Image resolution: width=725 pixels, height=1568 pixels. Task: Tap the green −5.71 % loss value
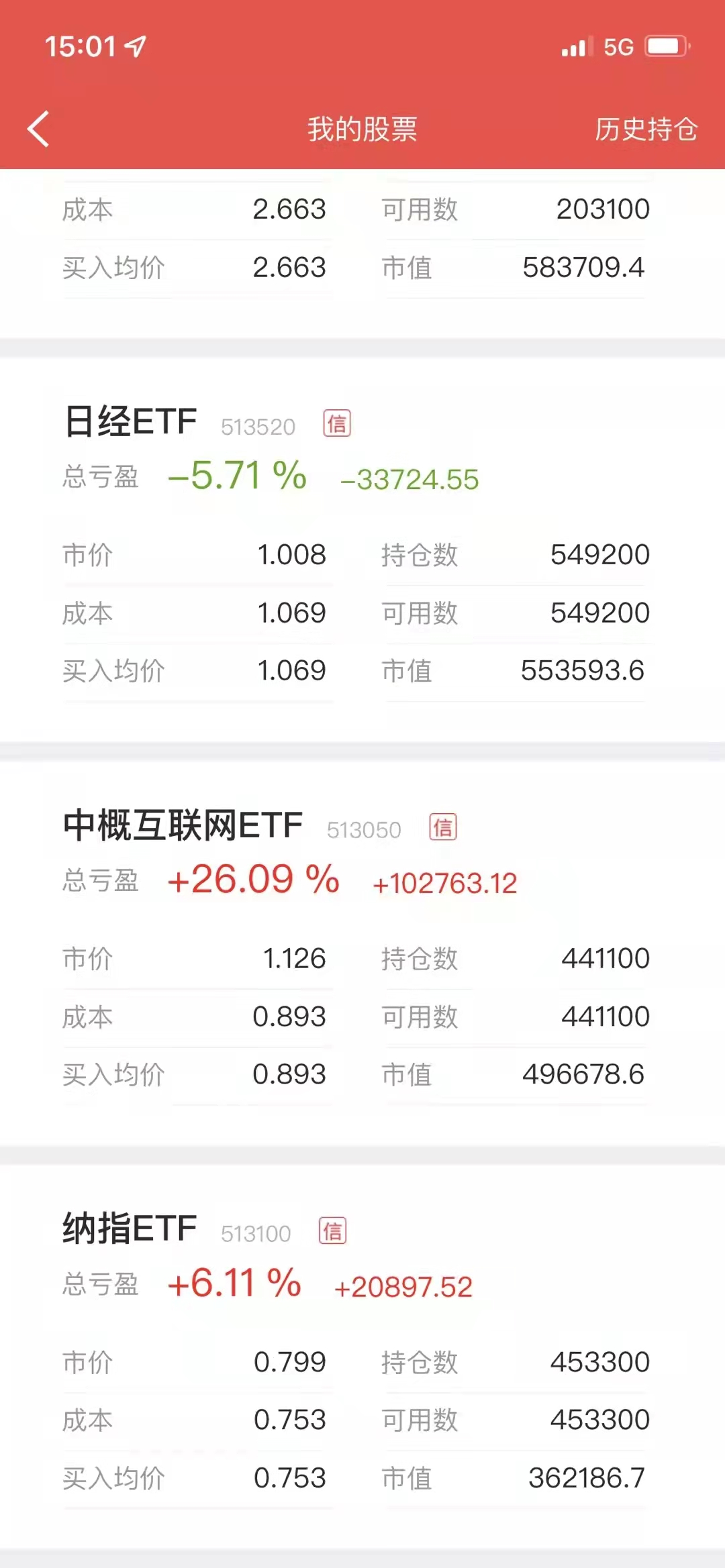(235, 476)
